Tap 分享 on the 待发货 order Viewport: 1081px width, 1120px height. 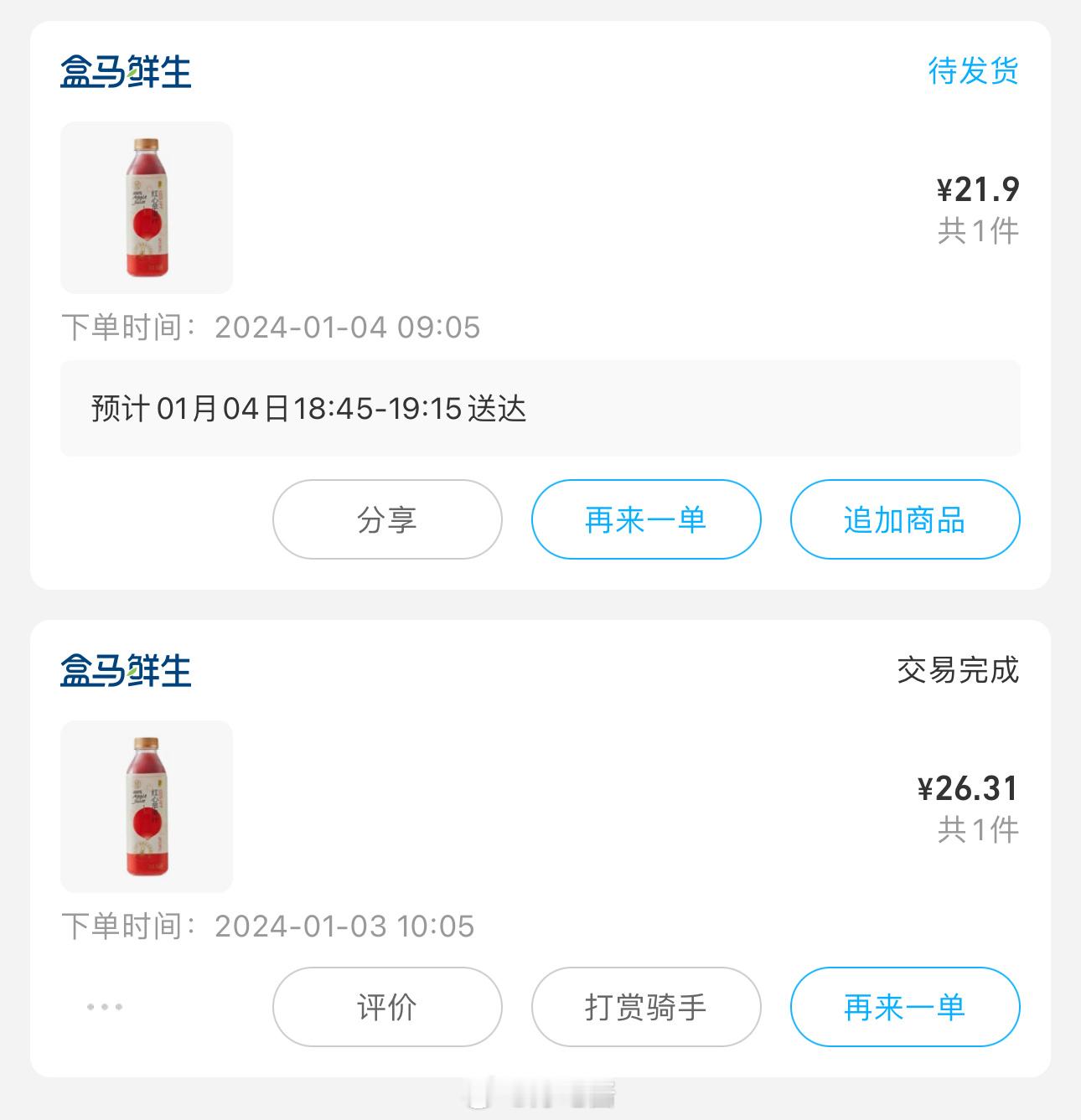pyautogui.click(x=387, y=519)
